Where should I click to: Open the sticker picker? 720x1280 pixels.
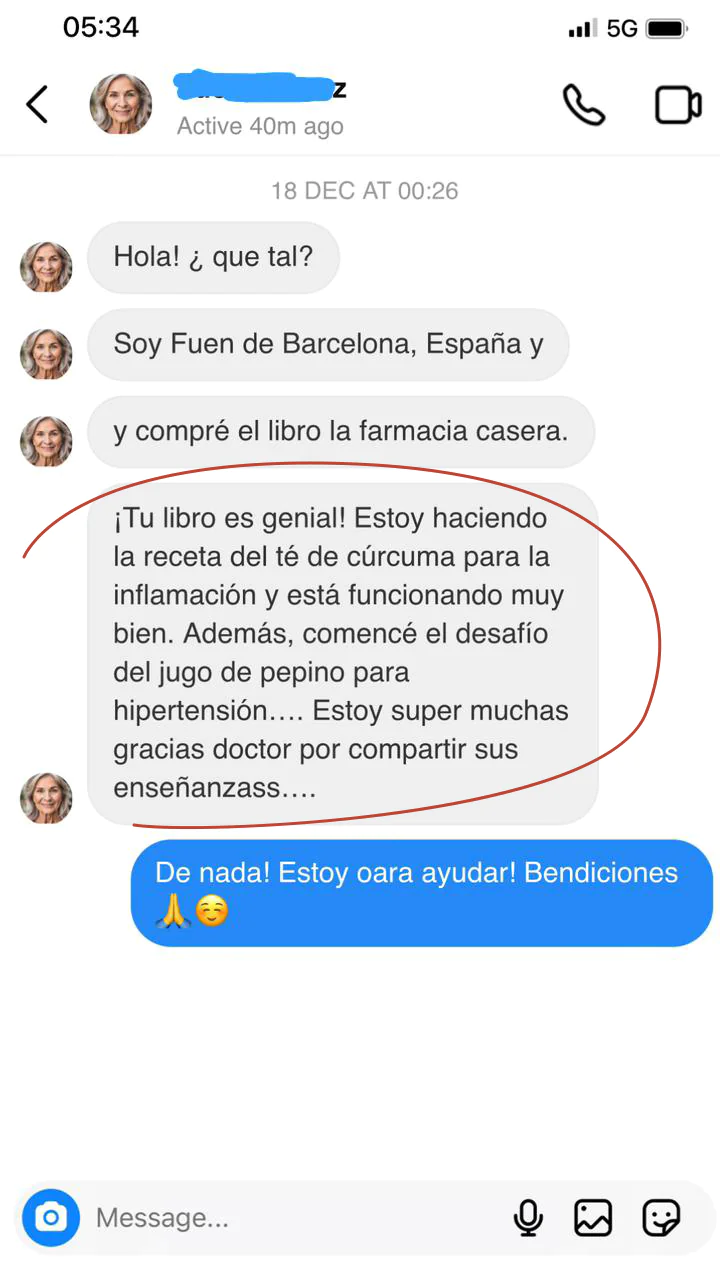[661, 1217]
